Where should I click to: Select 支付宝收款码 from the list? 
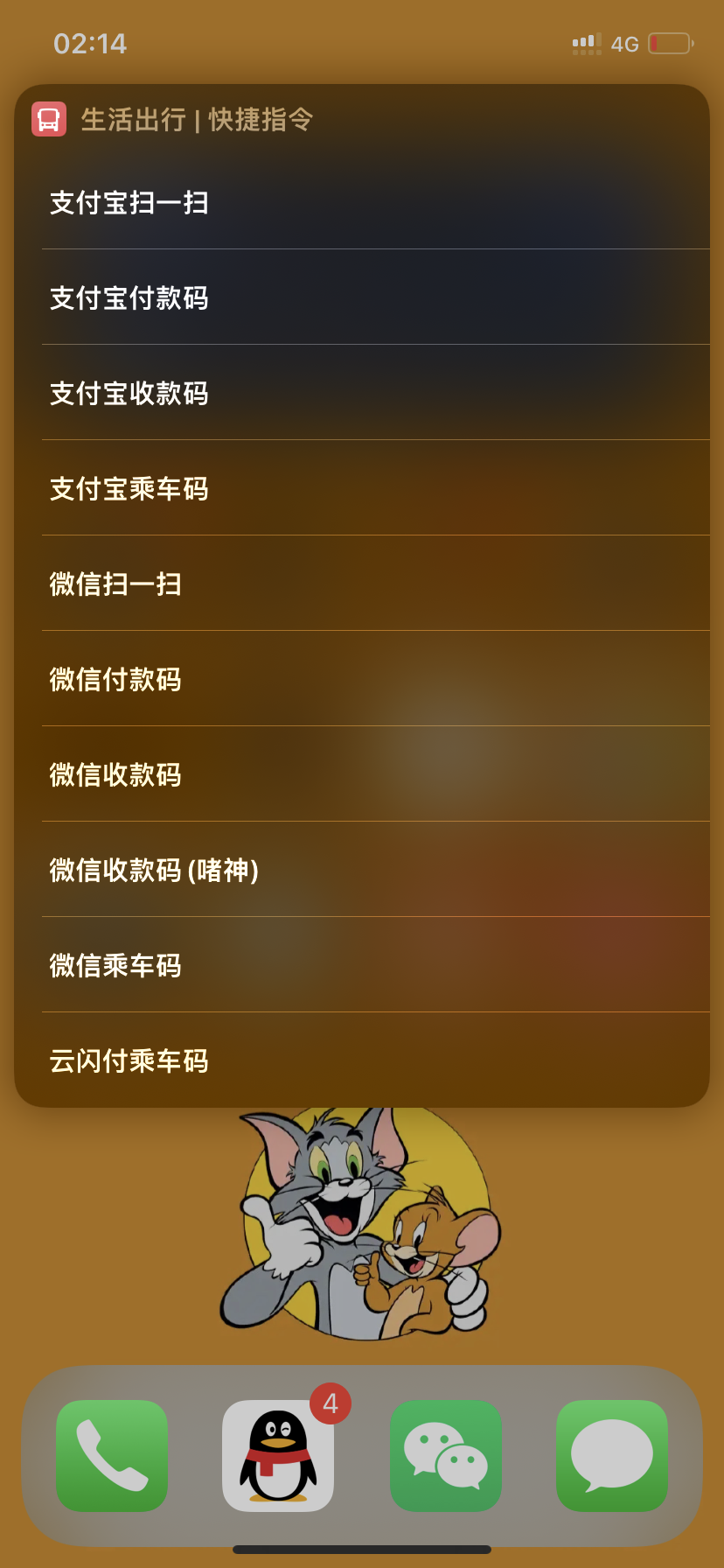pyautogui.click(x=129, y=393)
